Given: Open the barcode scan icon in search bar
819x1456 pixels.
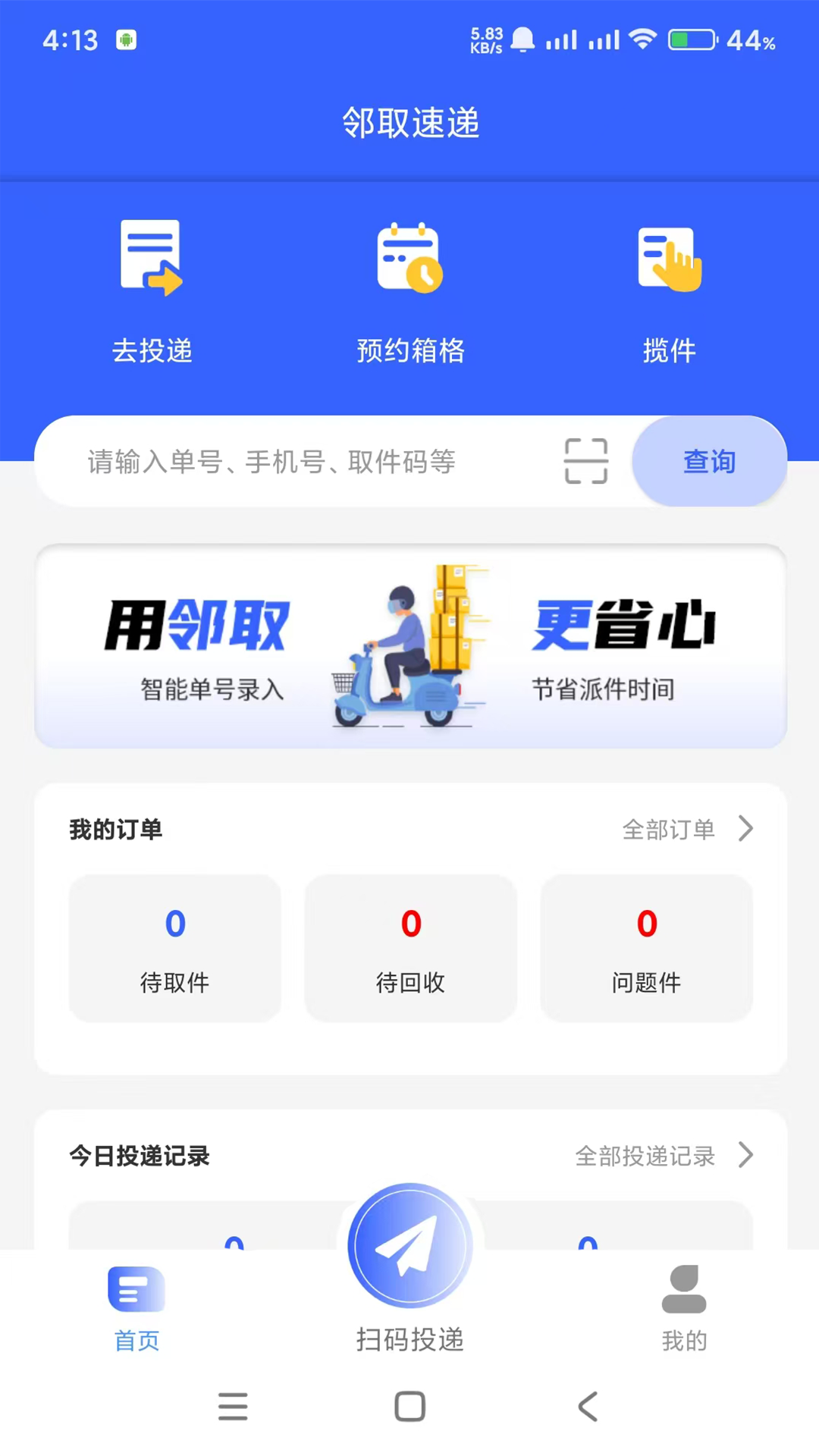Looking at the screenshot, I should coord(586,461).
